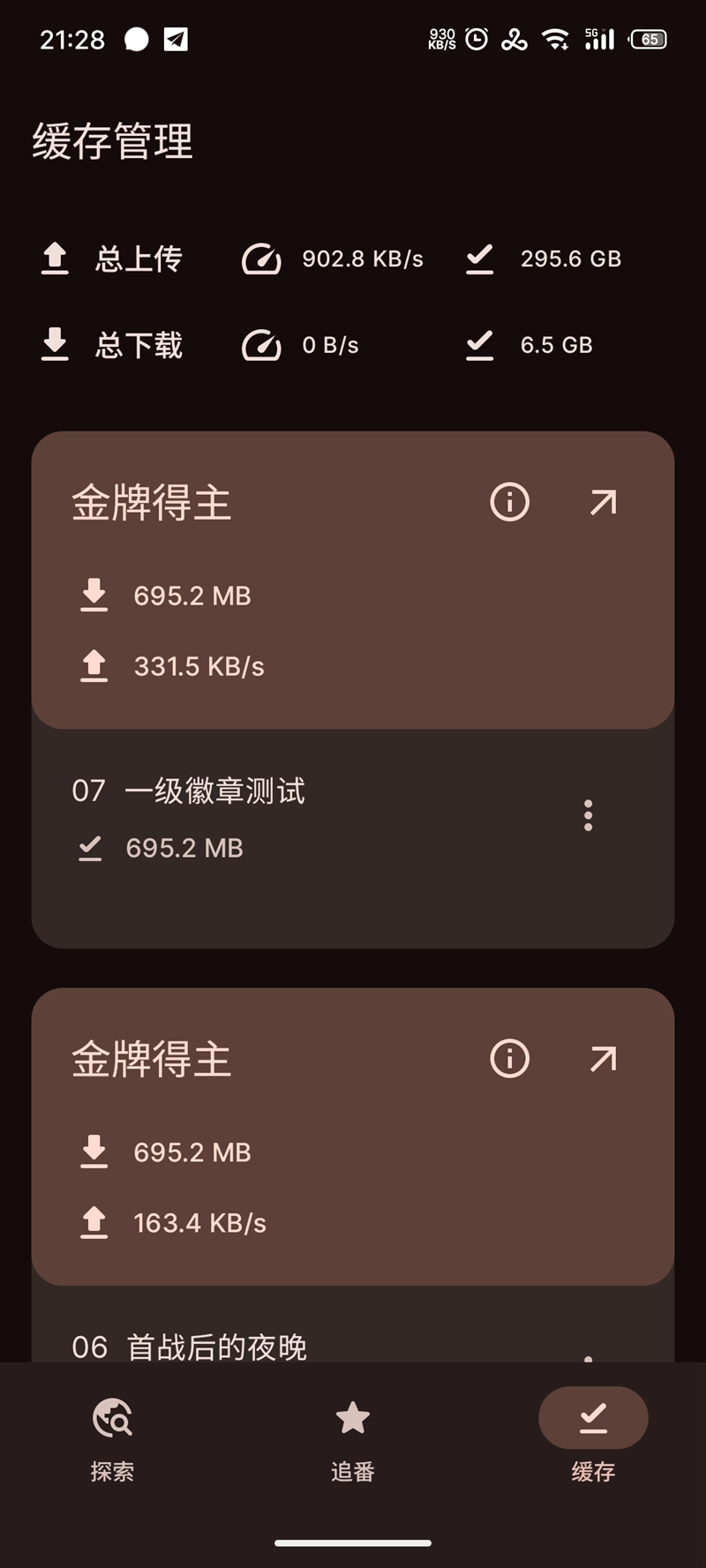The width and height of the screenshot is (706, 1568).
Task: Open the overflow menu for episode 07 一级徽章测试
Action: point(588,816)
